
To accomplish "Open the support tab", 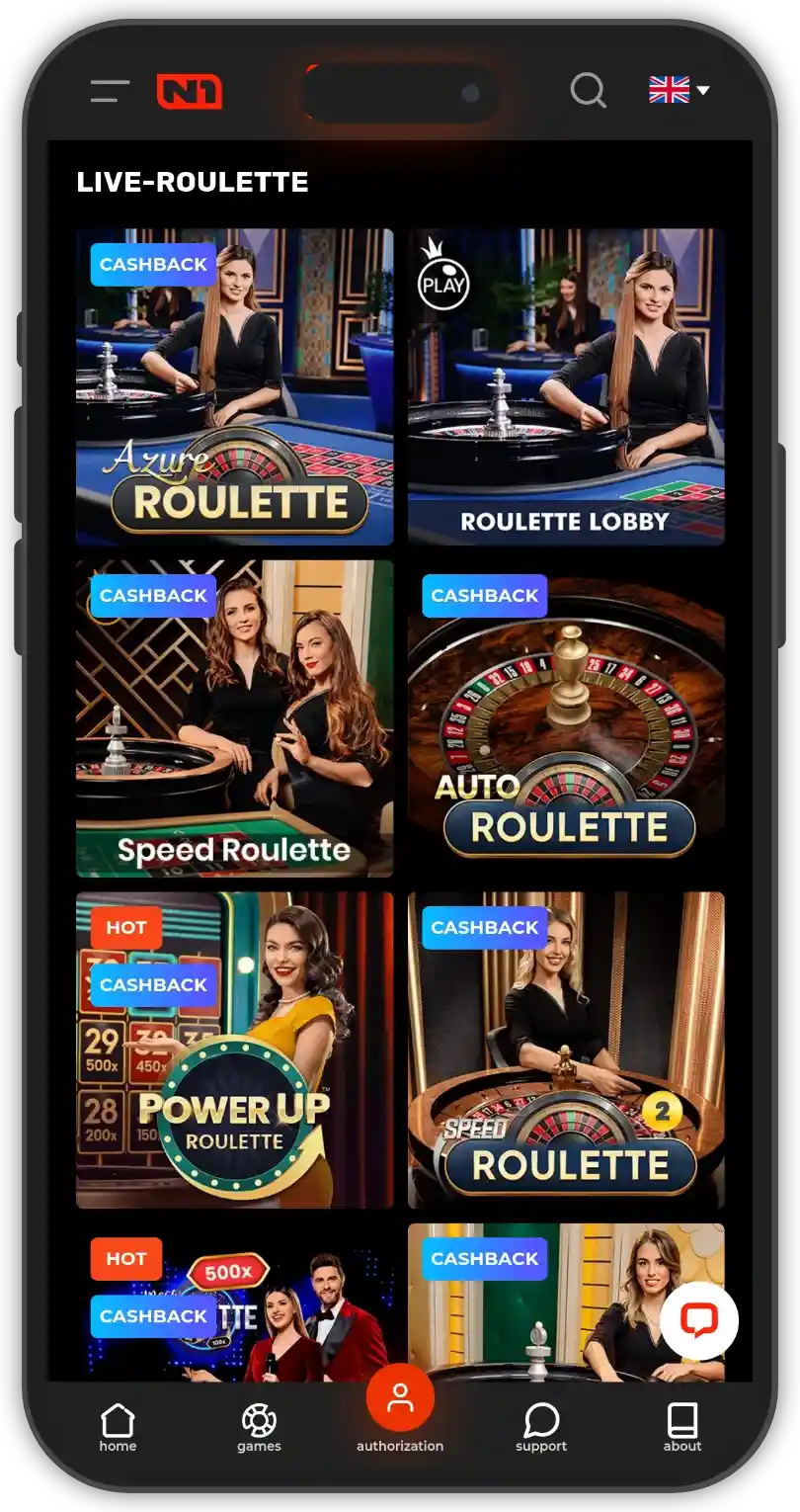I will pyautogui.click(x=541, y=1428).
